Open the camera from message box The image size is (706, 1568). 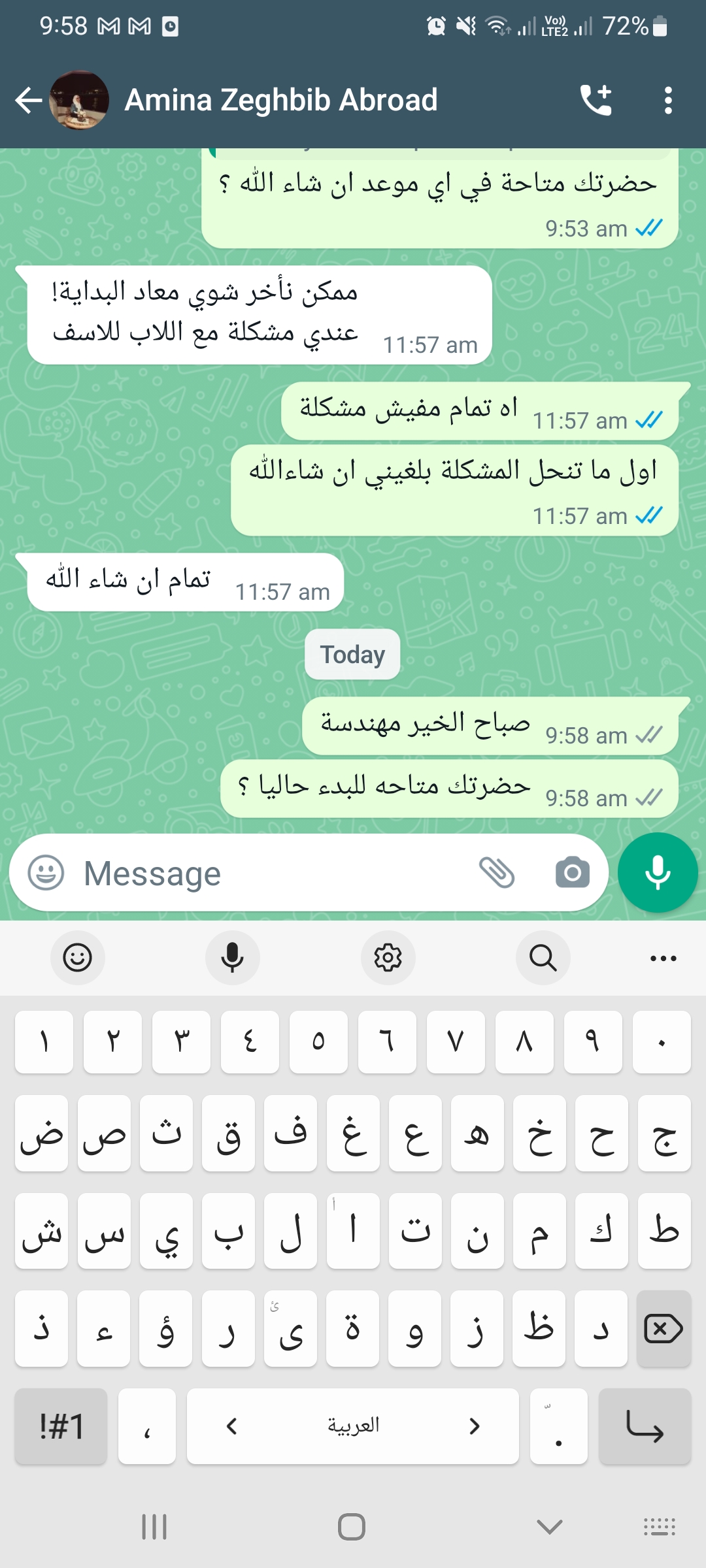572,873
